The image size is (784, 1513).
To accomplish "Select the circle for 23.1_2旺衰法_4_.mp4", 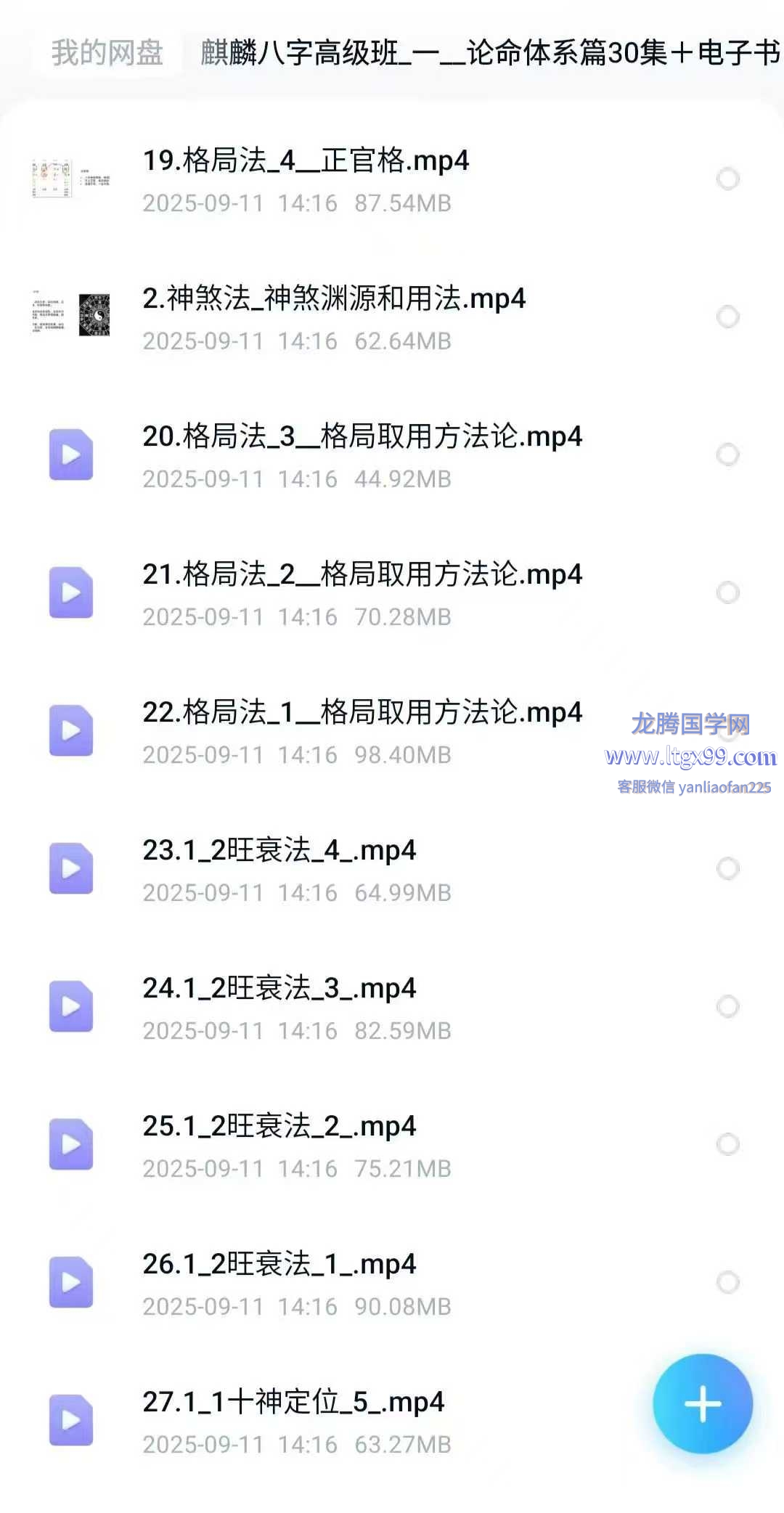I will (x=727, y=868).
